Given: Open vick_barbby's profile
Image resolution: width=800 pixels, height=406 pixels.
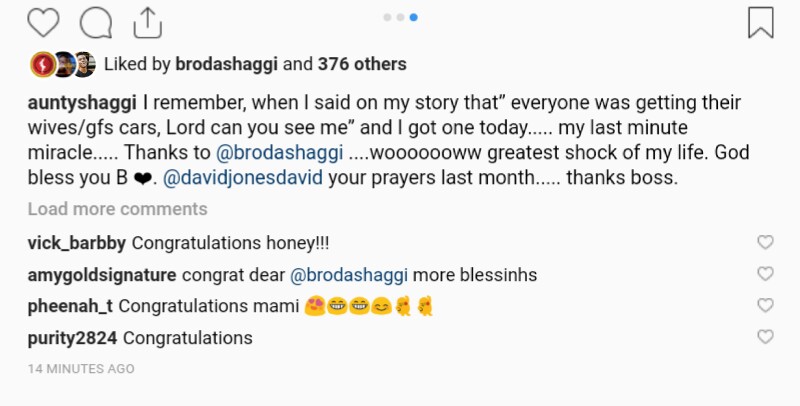Looking at the screenshot, I should pos(77,243).
